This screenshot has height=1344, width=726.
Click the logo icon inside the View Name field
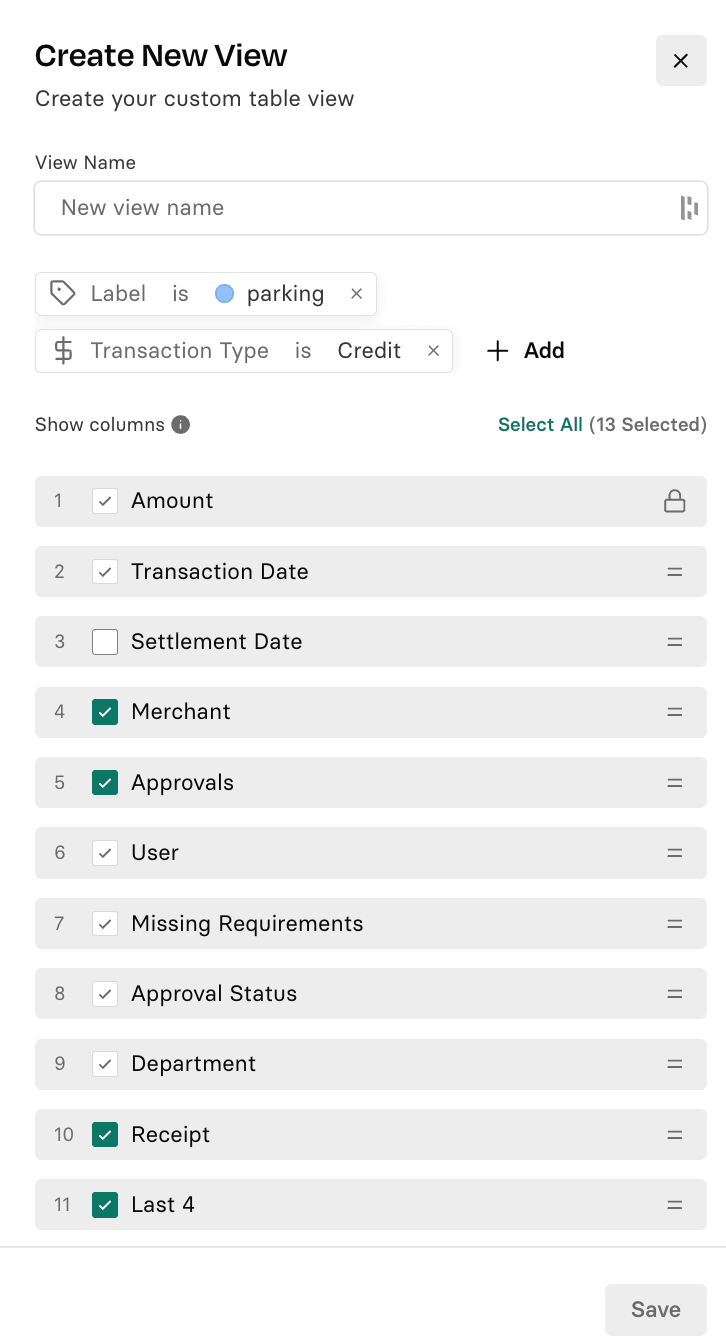pos(689,207)
